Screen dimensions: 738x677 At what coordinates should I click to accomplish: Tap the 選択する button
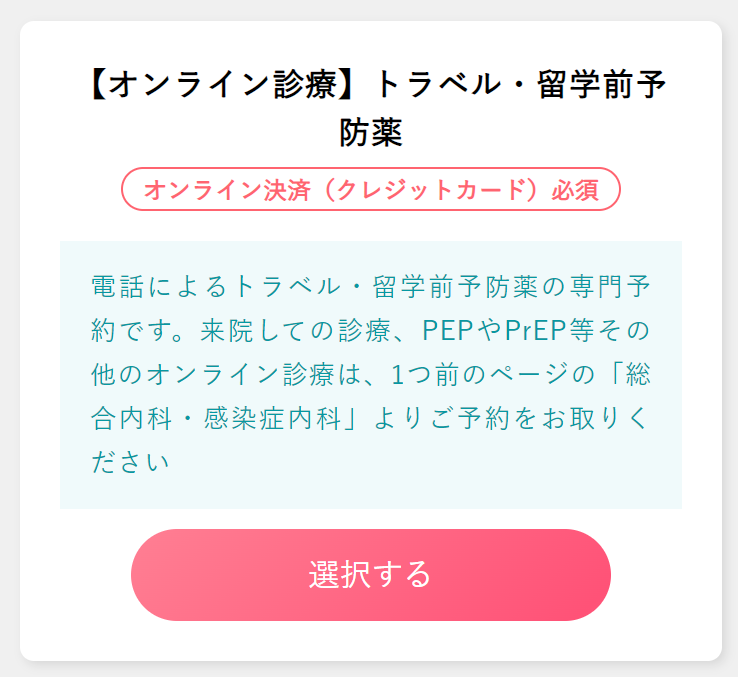click(370, 575)
